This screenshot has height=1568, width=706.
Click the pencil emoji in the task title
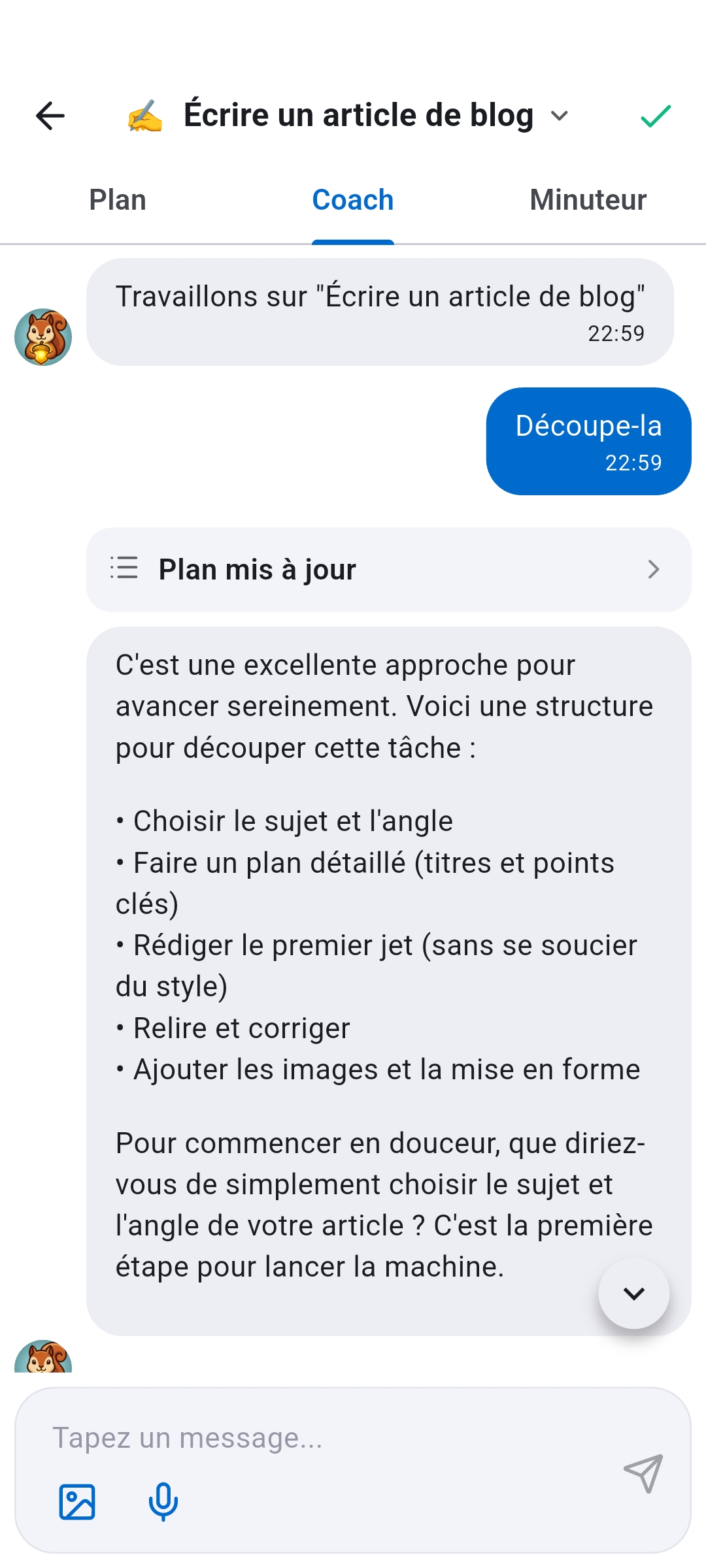click(145, 116)
